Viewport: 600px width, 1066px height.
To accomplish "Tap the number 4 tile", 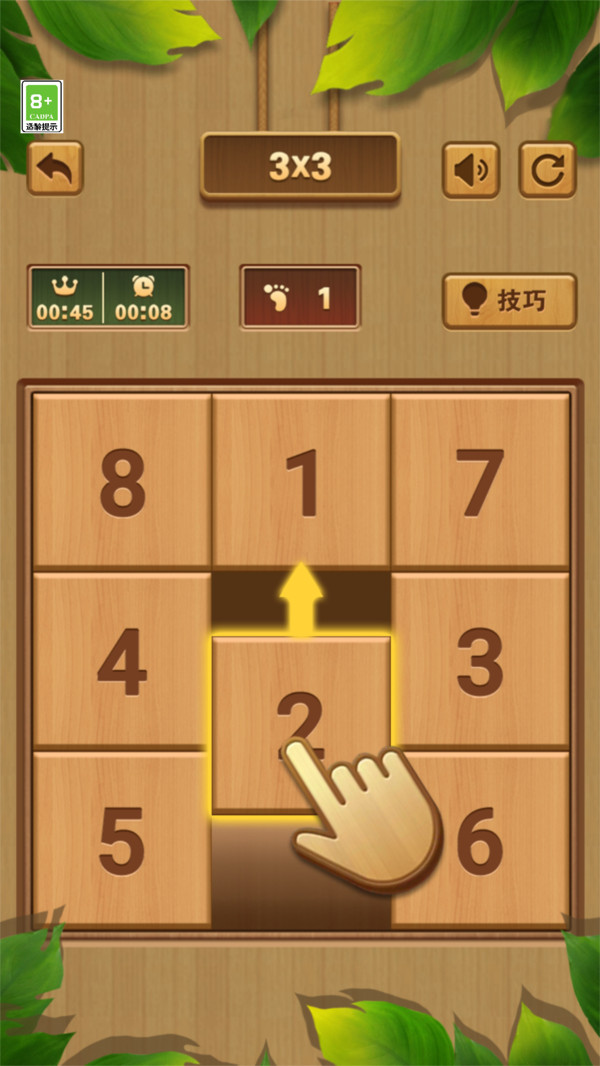I will coord(122,662).
